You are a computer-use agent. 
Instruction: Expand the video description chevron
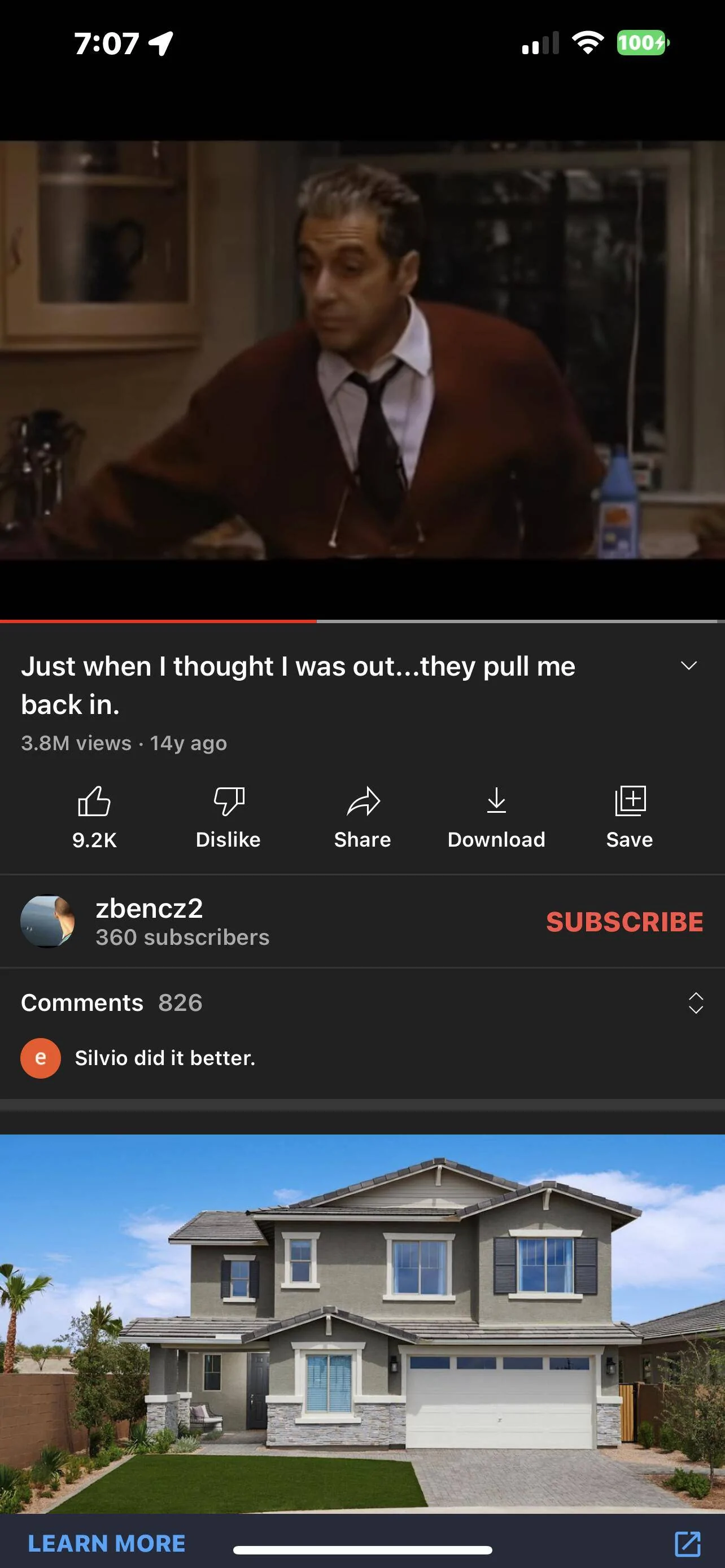[x=688, y=665]
